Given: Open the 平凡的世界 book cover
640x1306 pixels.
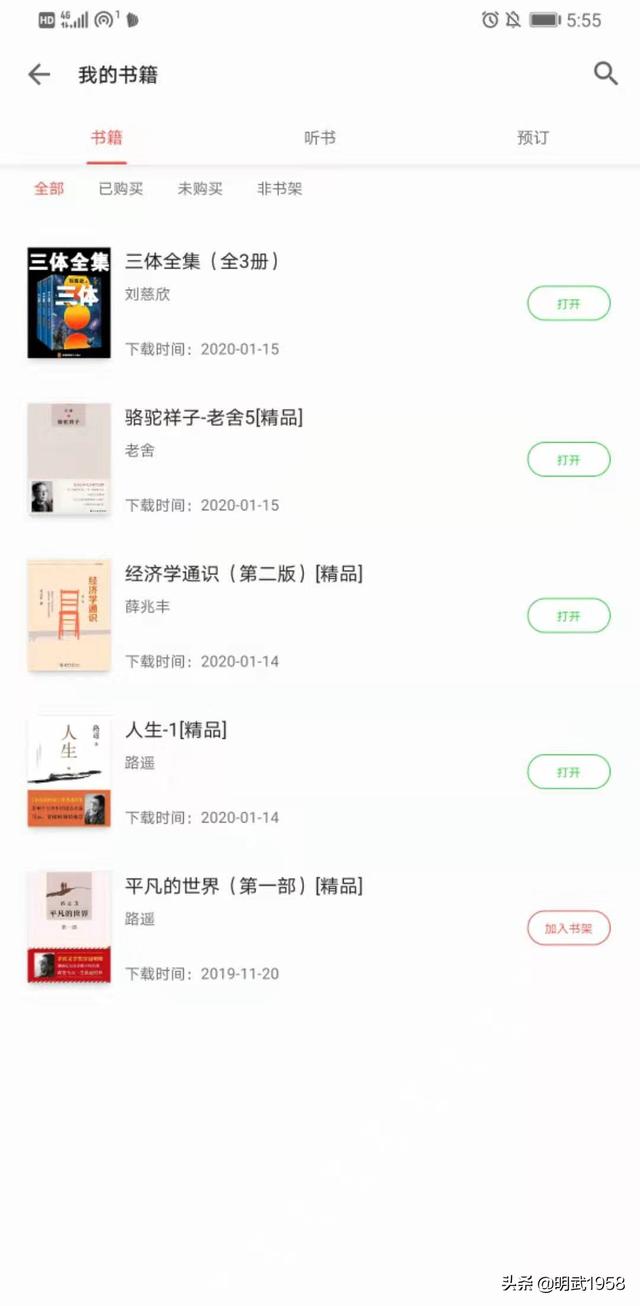Looking at the screenshot, I should click(x=69, y=927).
